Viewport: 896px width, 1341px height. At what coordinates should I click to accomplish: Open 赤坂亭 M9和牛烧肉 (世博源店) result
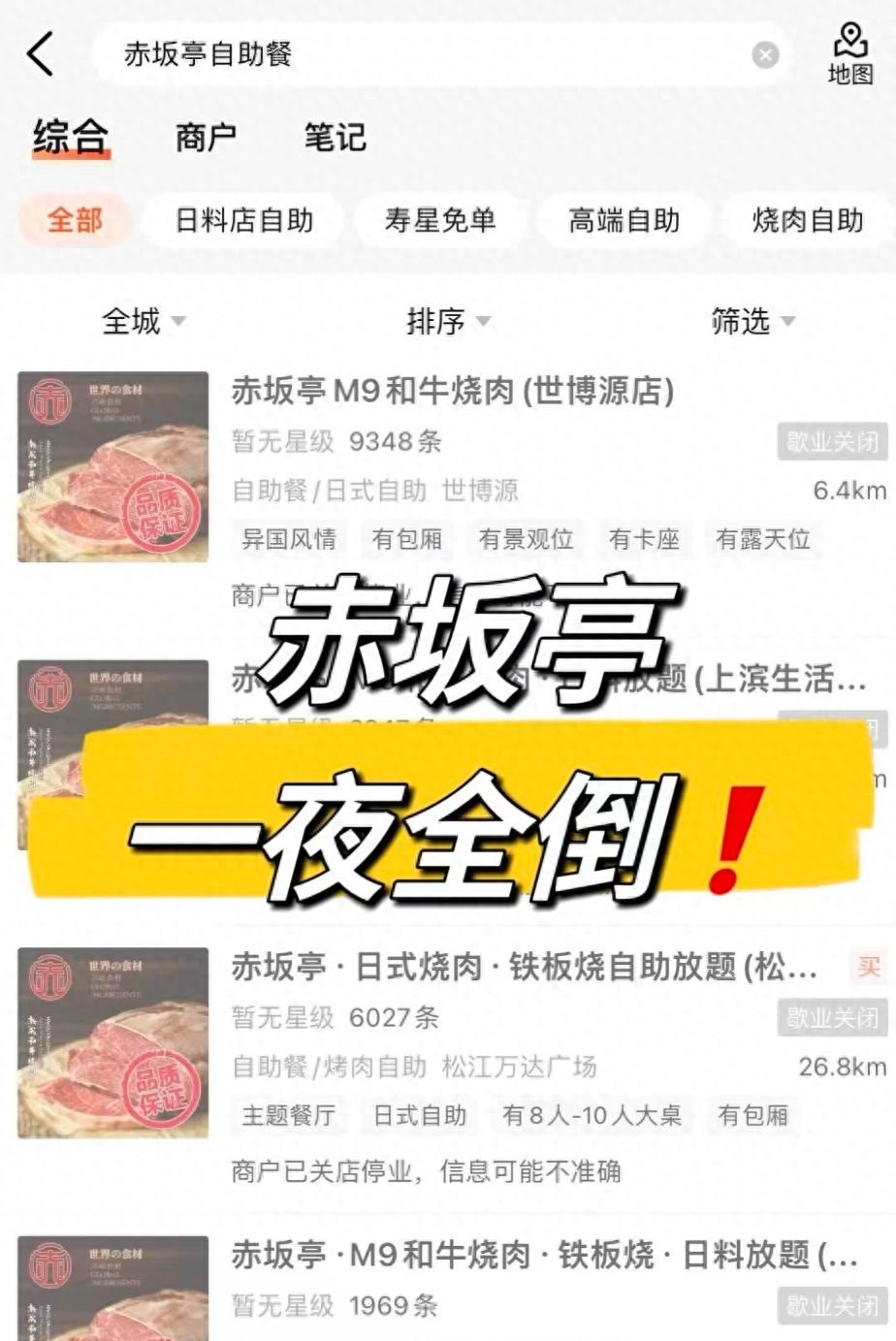pos(452,392)
